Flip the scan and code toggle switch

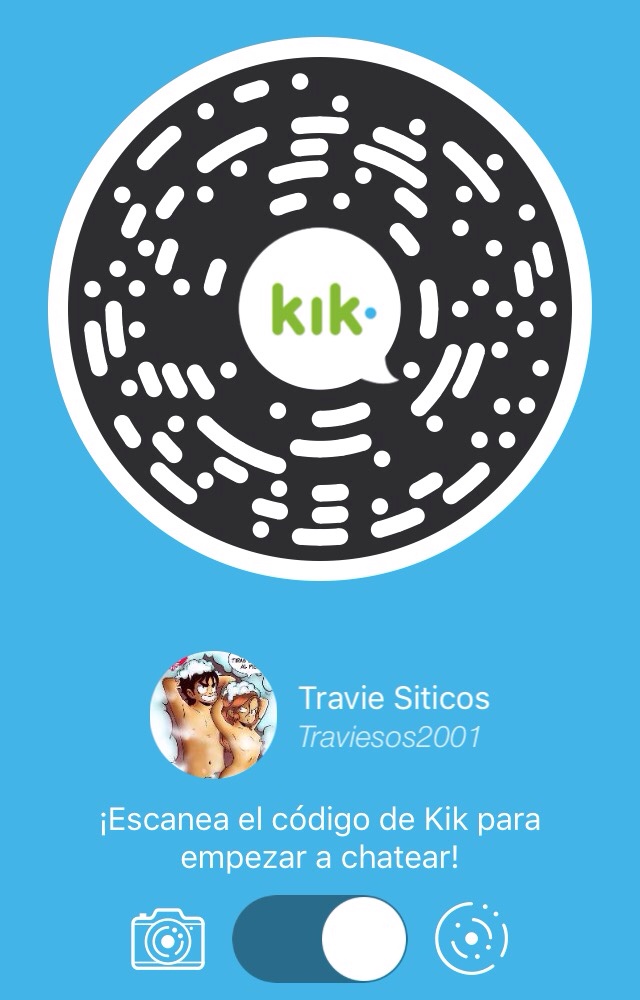coord(320,938)
